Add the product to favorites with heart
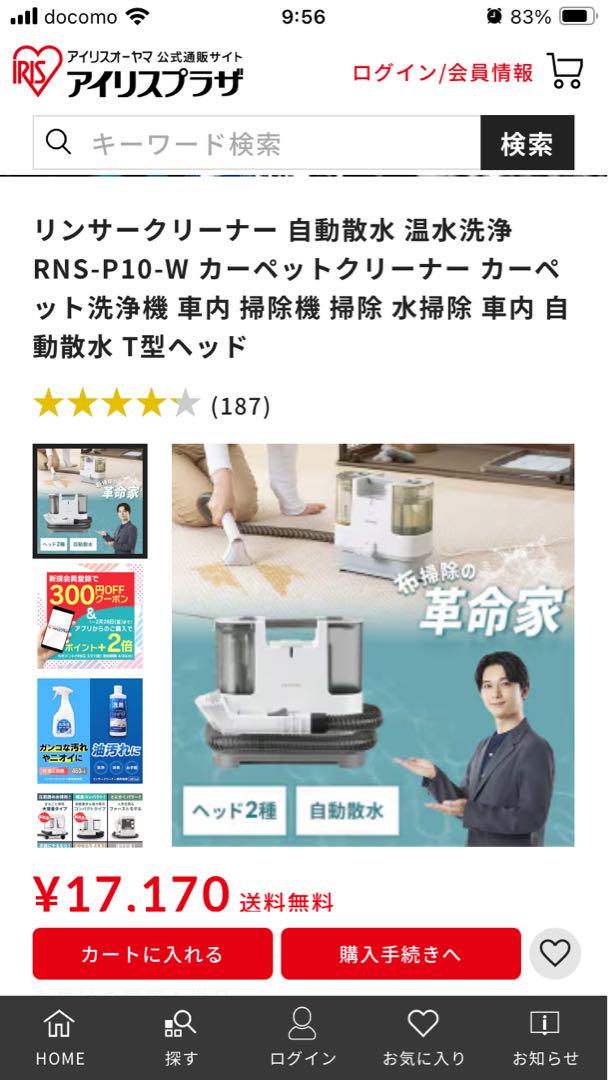The height and width of the screenshot is (1080, 608). [555, 953]
